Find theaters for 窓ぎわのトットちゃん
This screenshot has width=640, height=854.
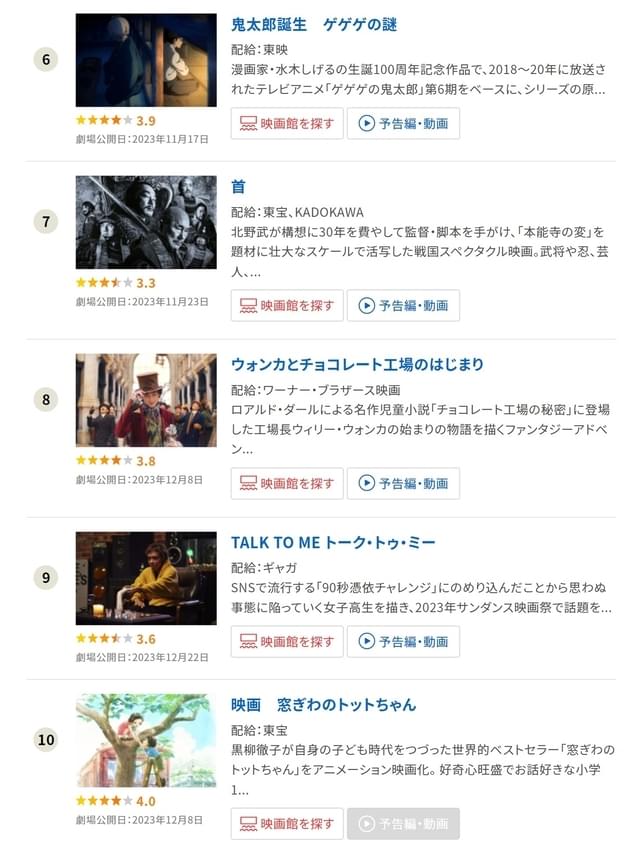(287, 823)
